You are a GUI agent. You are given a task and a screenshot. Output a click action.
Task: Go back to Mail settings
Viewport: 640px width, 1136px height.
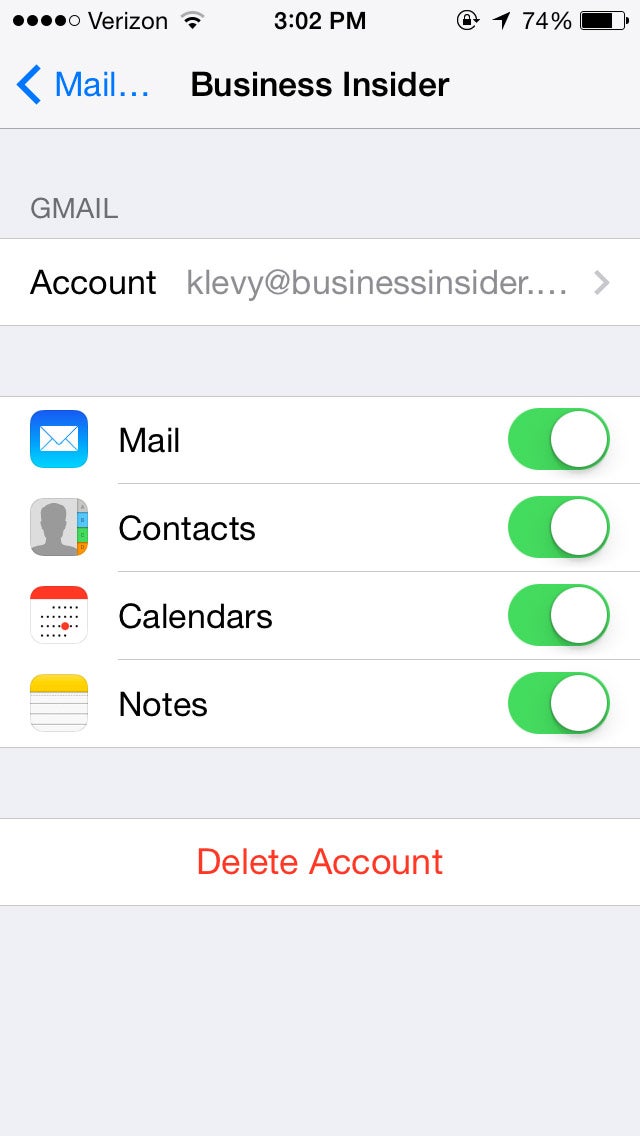point(82,85)
